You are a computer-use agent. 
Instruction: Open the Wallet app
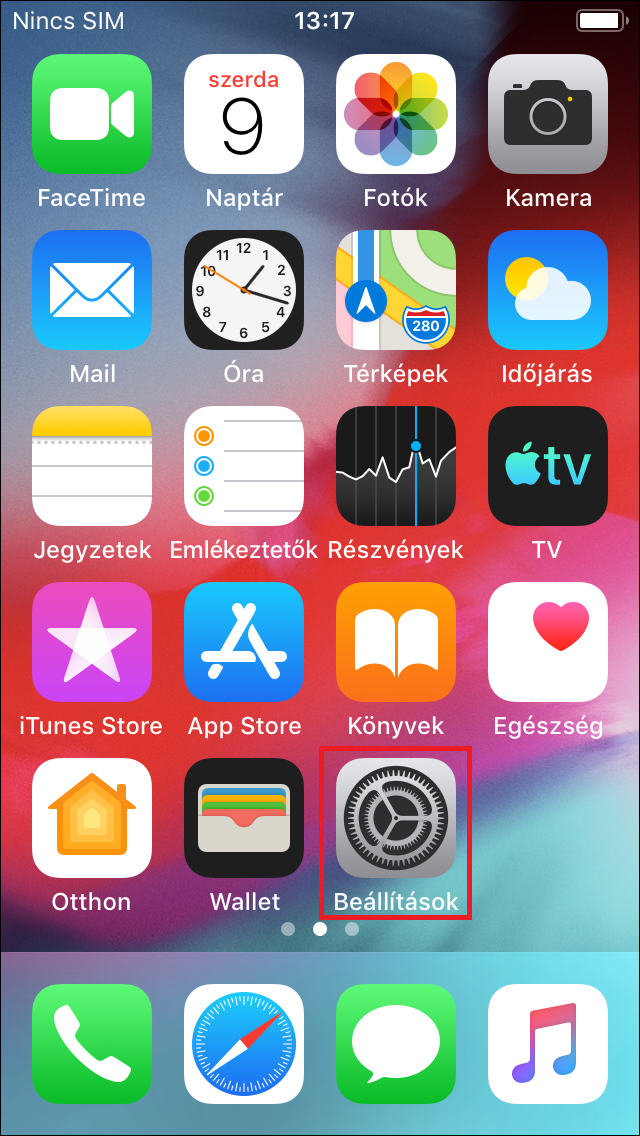coord(244,818)
